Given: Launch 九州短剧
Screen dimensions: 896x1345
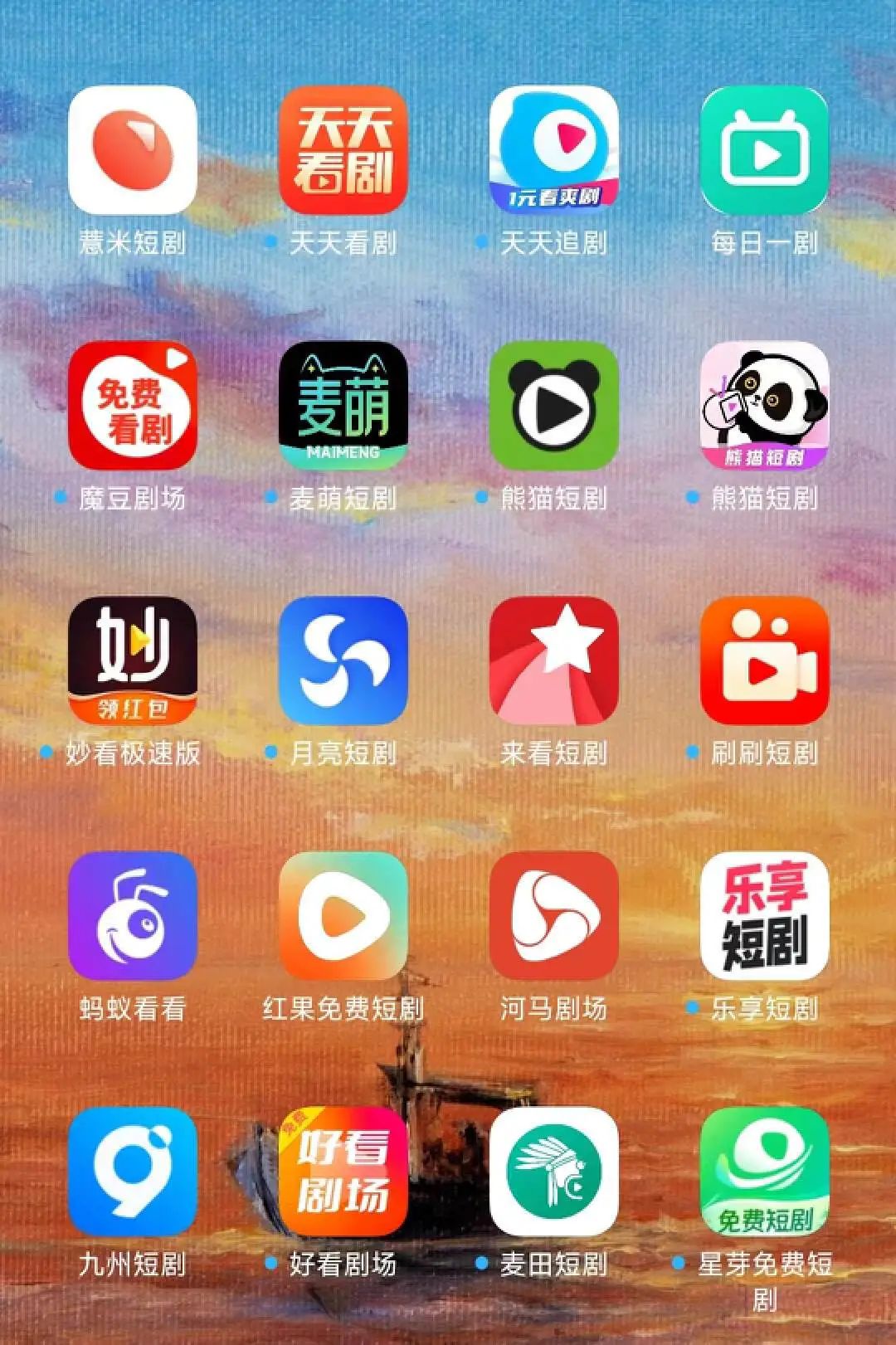Looking at the screenshot, I should click(x=133, y=1171).
